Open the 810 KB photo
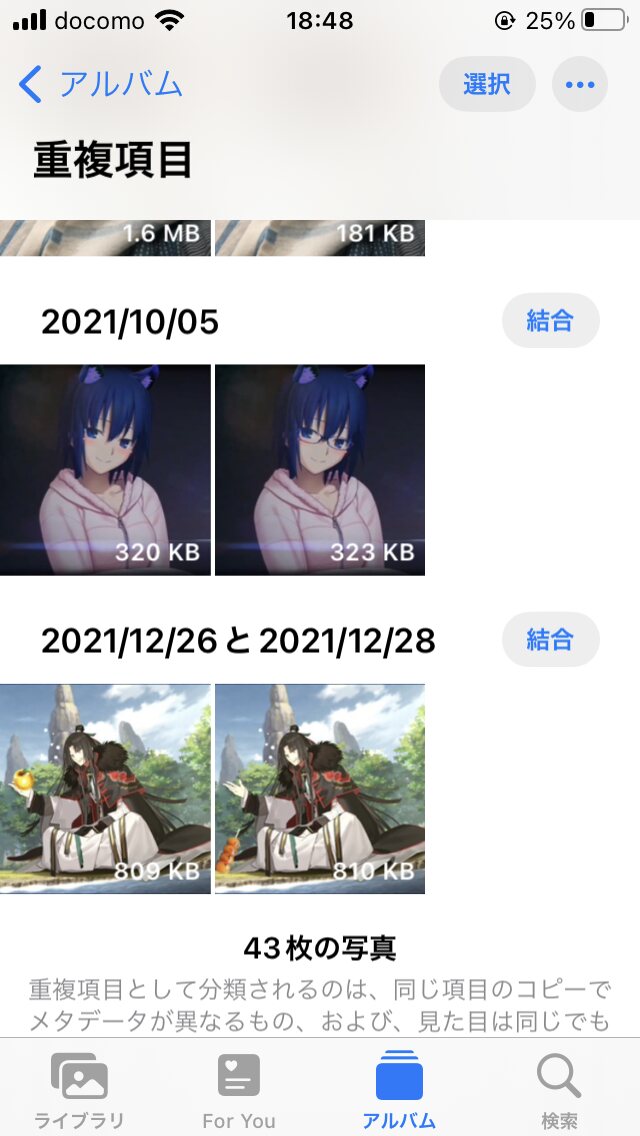This screenshot has height=1136, width=640. [x=320, y=788]
